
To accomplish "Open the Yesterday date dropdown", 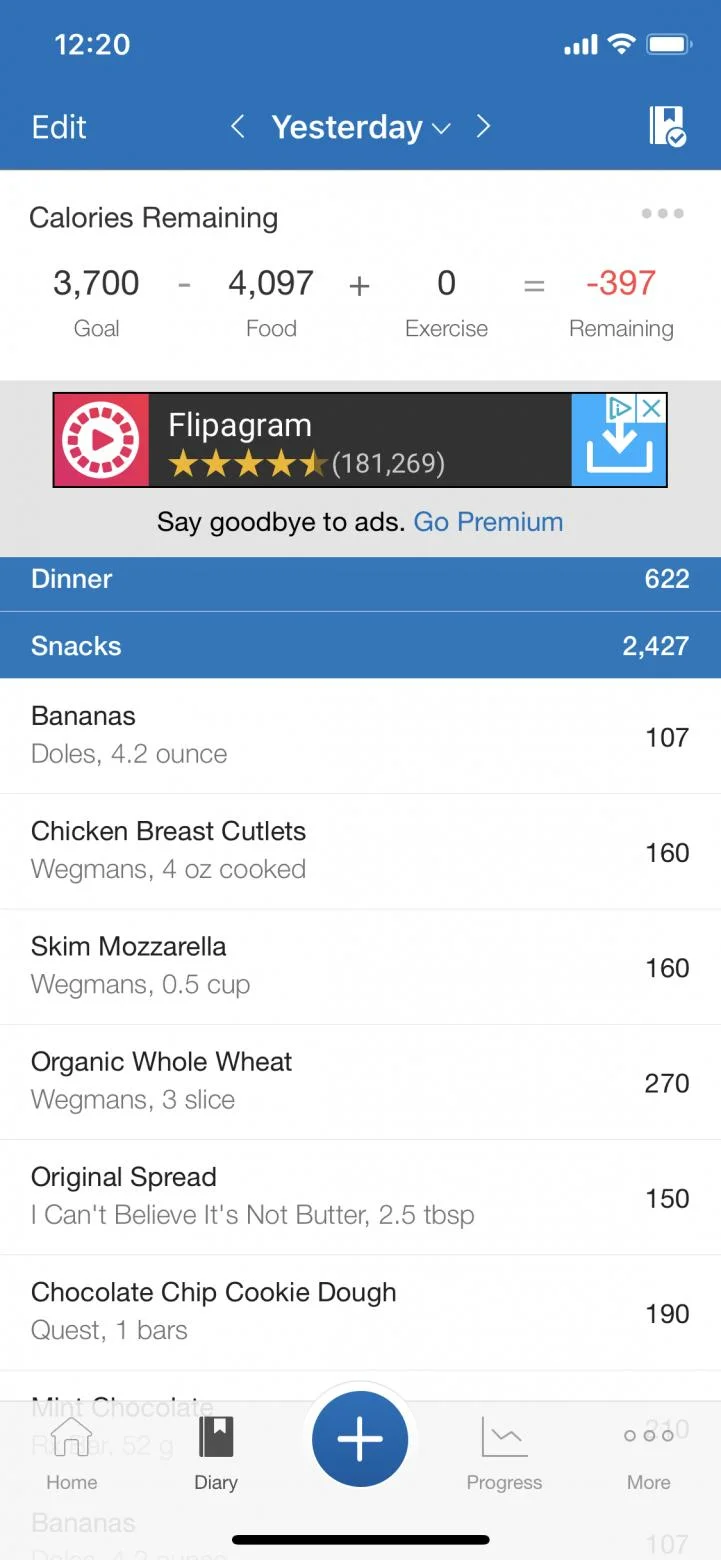I will pos(360,127).
